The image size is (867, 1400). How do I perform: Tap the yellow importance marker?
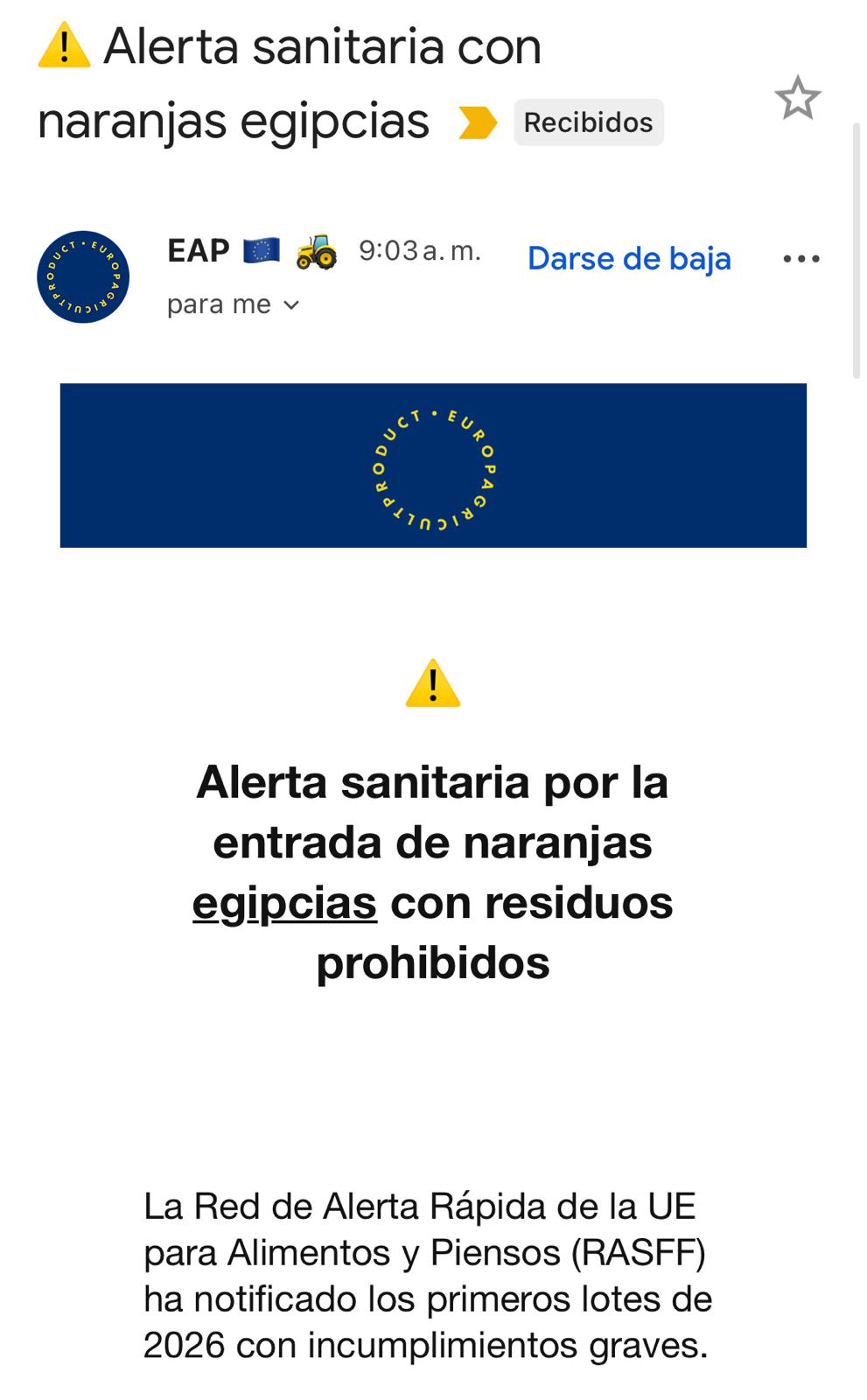click(478, 123)
